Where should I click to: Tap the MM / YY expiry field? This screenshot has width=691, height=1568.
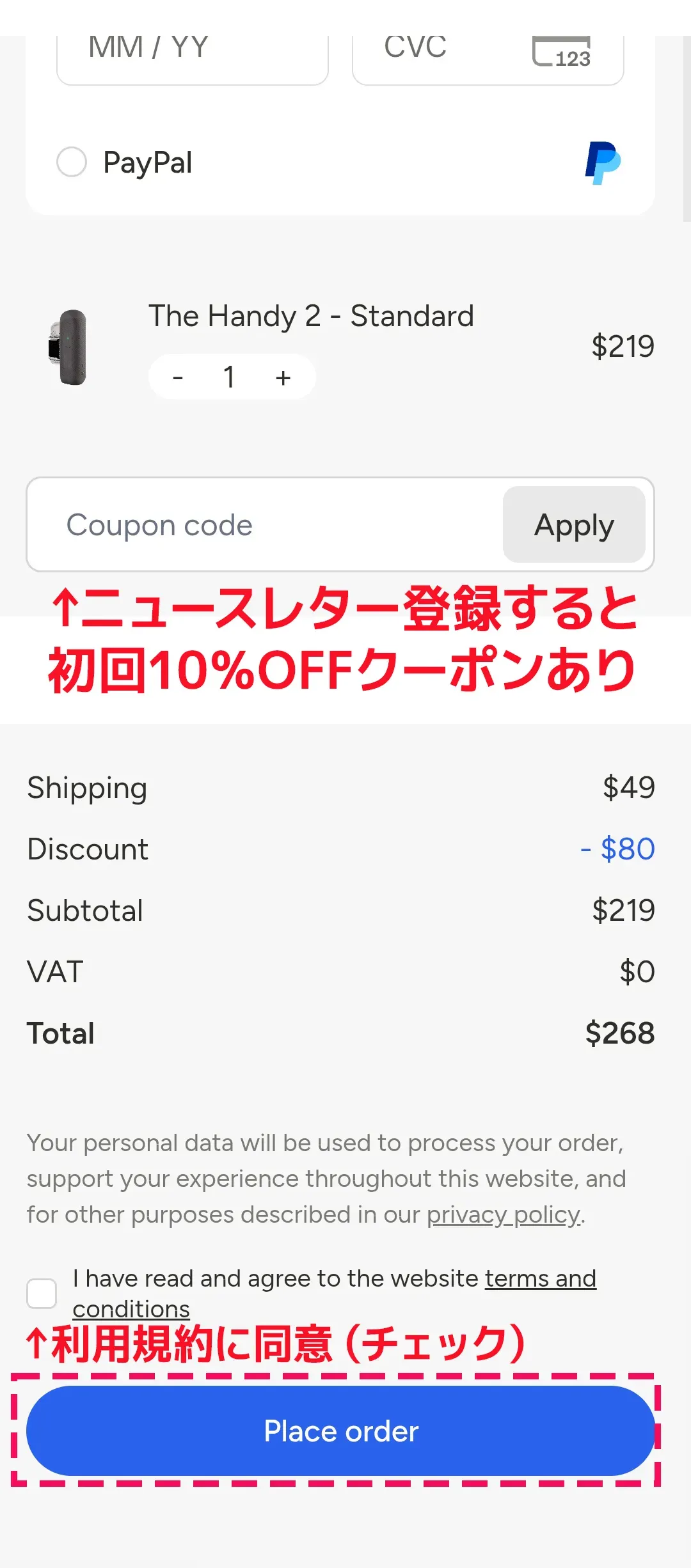click(x=192, y=54)
